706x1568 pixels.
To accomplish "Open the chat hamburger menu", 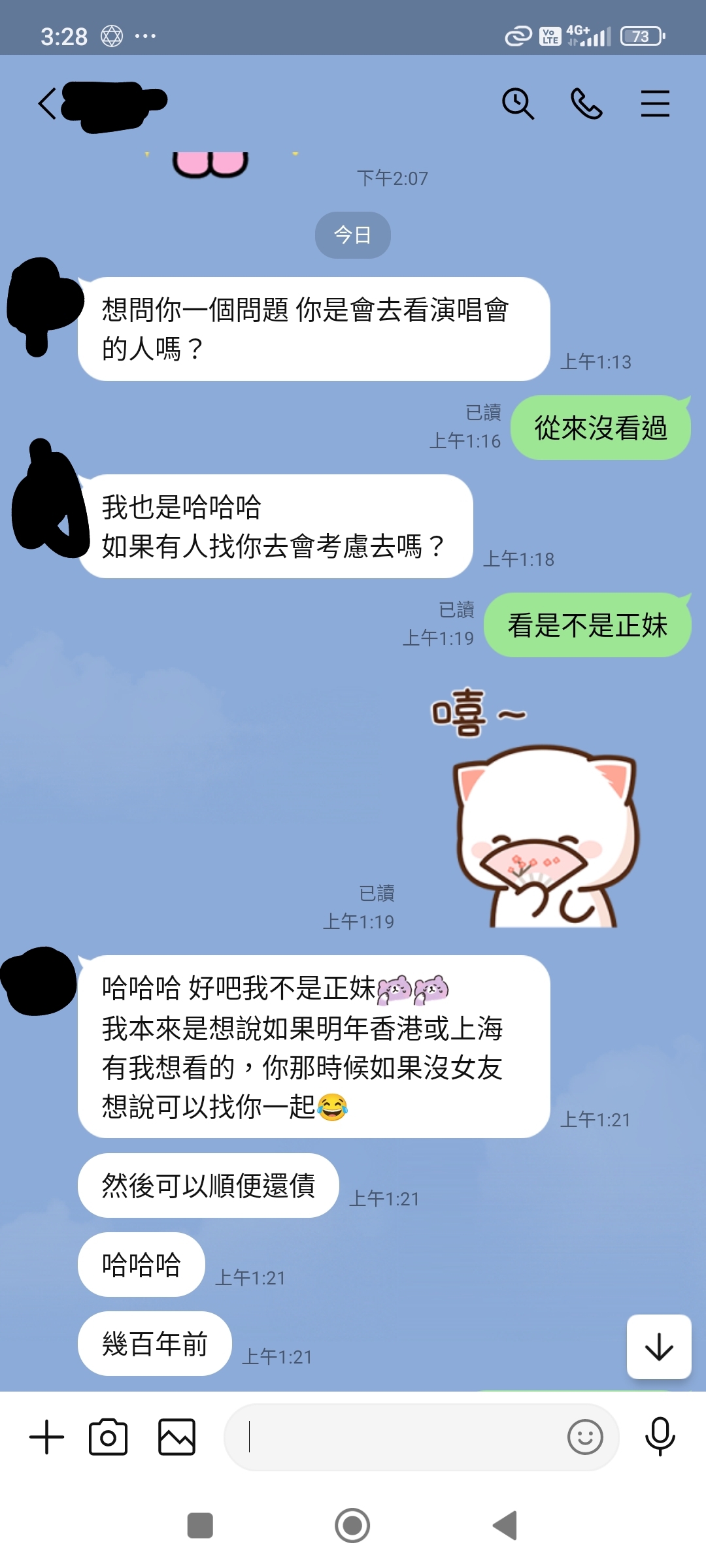I will click(655, 104).
